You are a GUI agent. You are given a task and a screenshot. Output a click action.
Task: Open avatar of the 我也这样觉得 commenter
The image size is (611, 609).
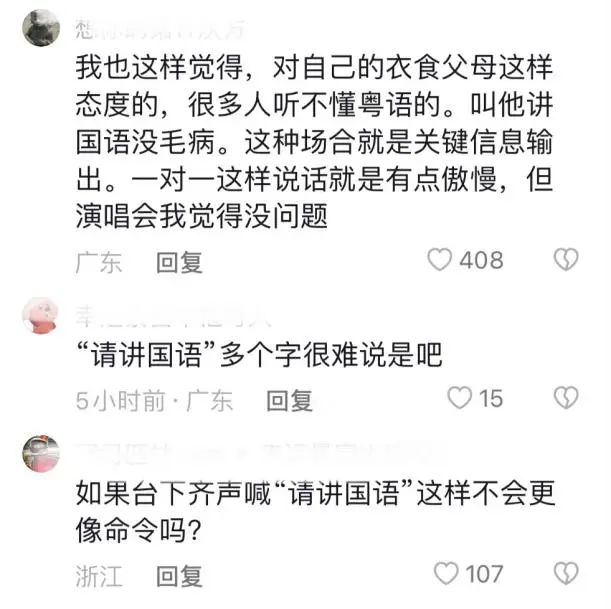pos(40,27)
